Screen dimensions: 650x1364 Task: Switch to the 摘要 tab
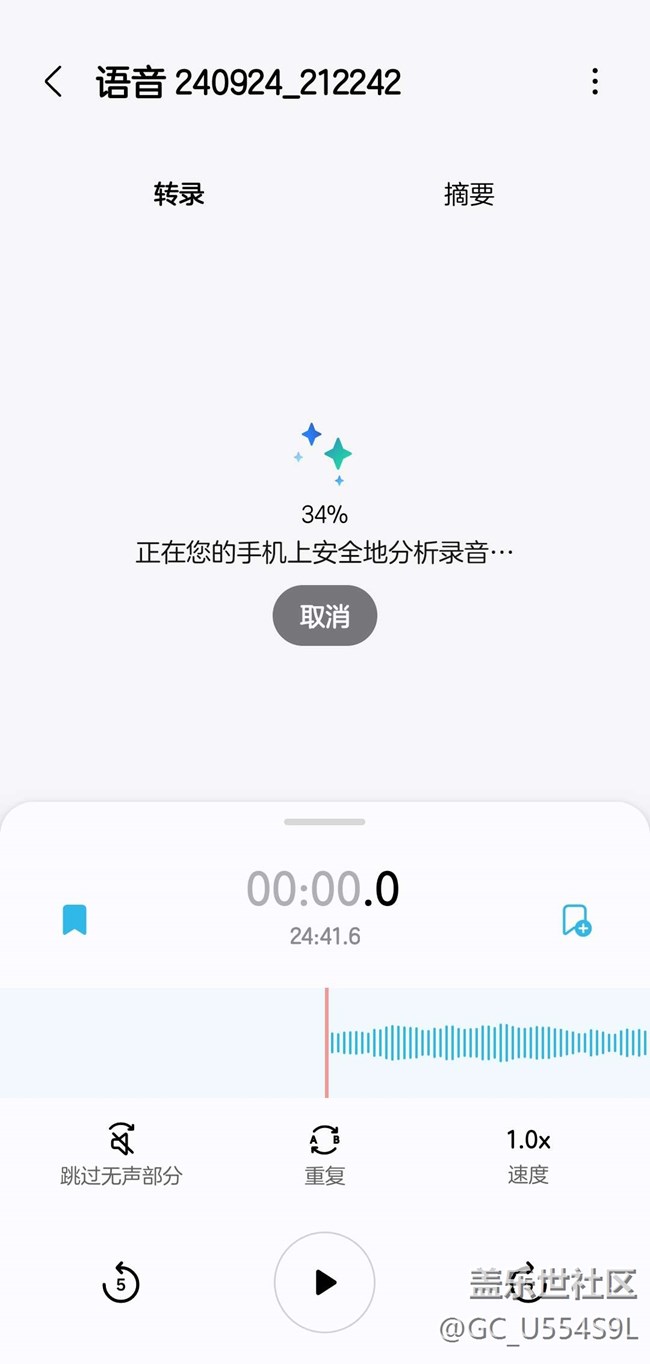[469, 194]
